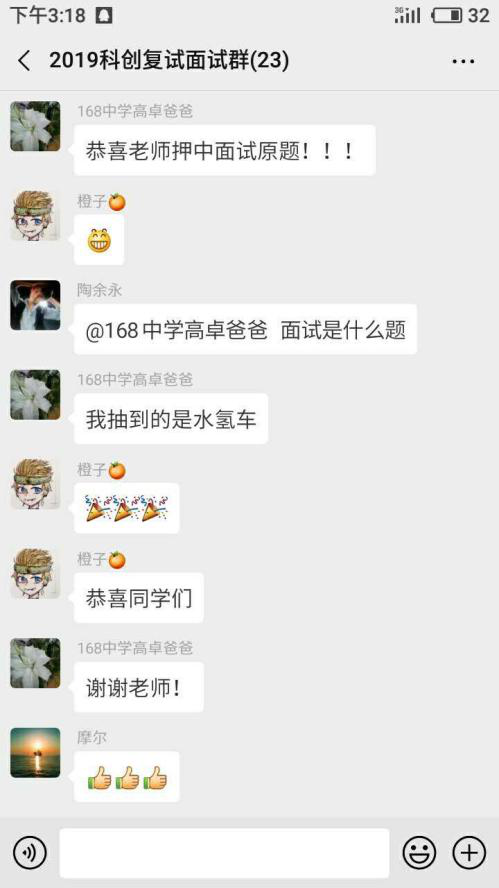The width and height of the screenshot is (499, 888).
Task: Open 摩尔's sunset avatar
Action: point(35,753)
